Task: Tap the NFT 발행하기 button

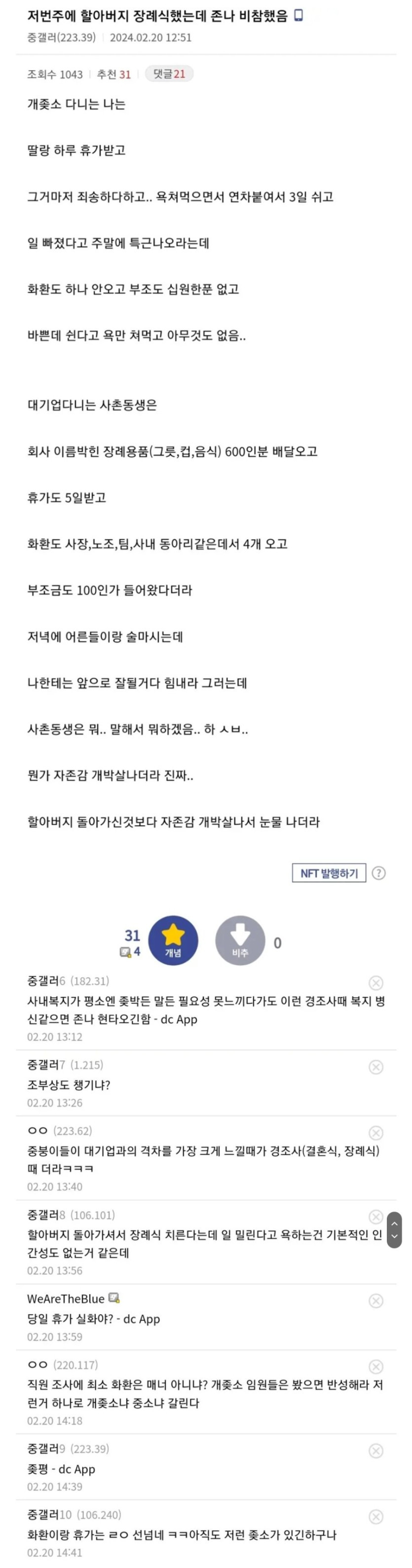Action: point(329,873)
